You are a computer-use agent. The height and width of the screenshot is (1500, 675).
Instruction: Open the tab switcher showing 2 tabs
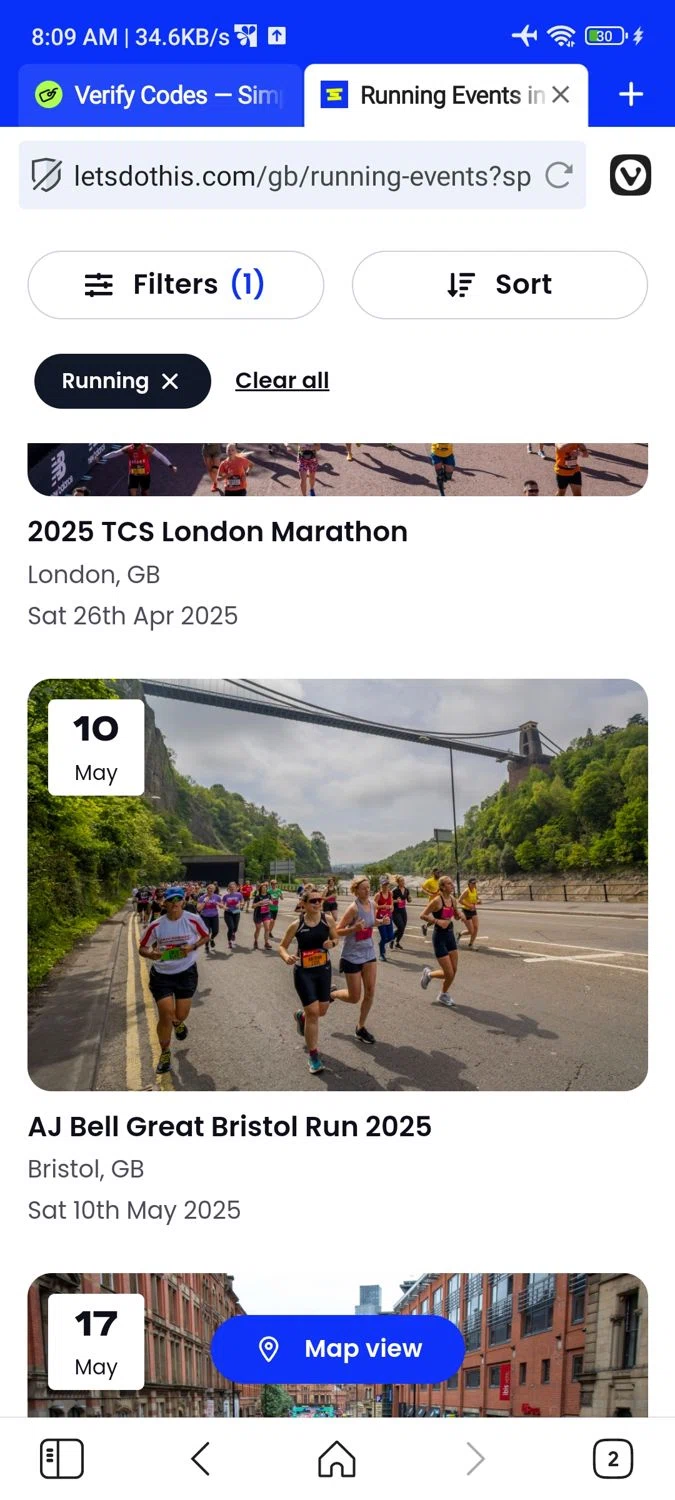pyautogui.click(x=612, y=1460)
